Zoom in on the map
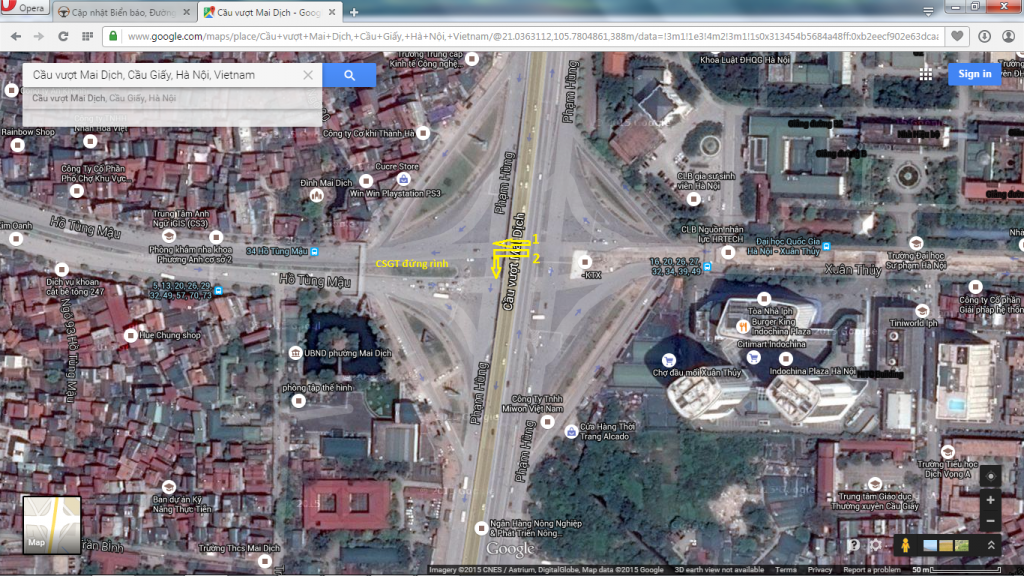 point(990,500)
